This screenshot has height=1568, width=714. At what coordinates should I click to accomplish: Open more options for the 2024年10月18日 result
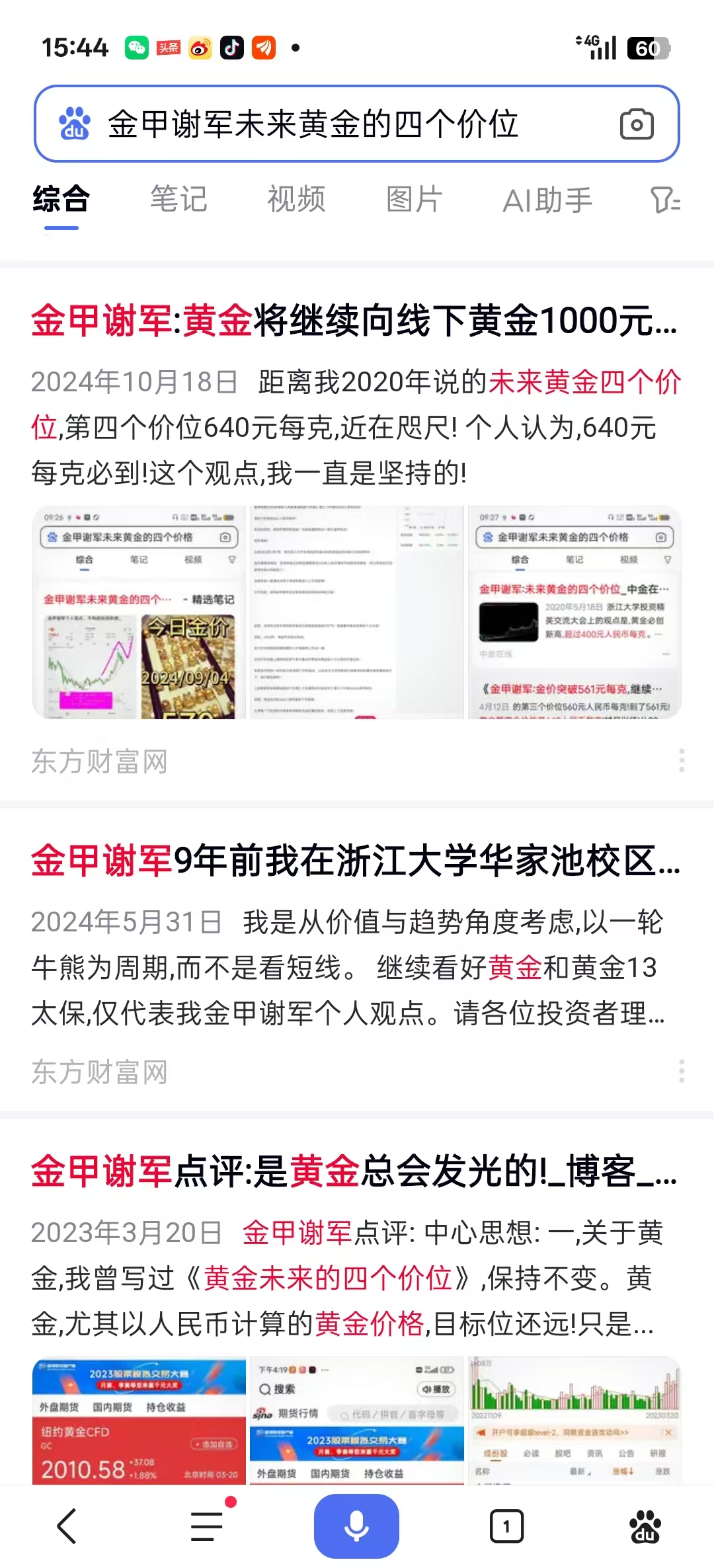(682, 761)
